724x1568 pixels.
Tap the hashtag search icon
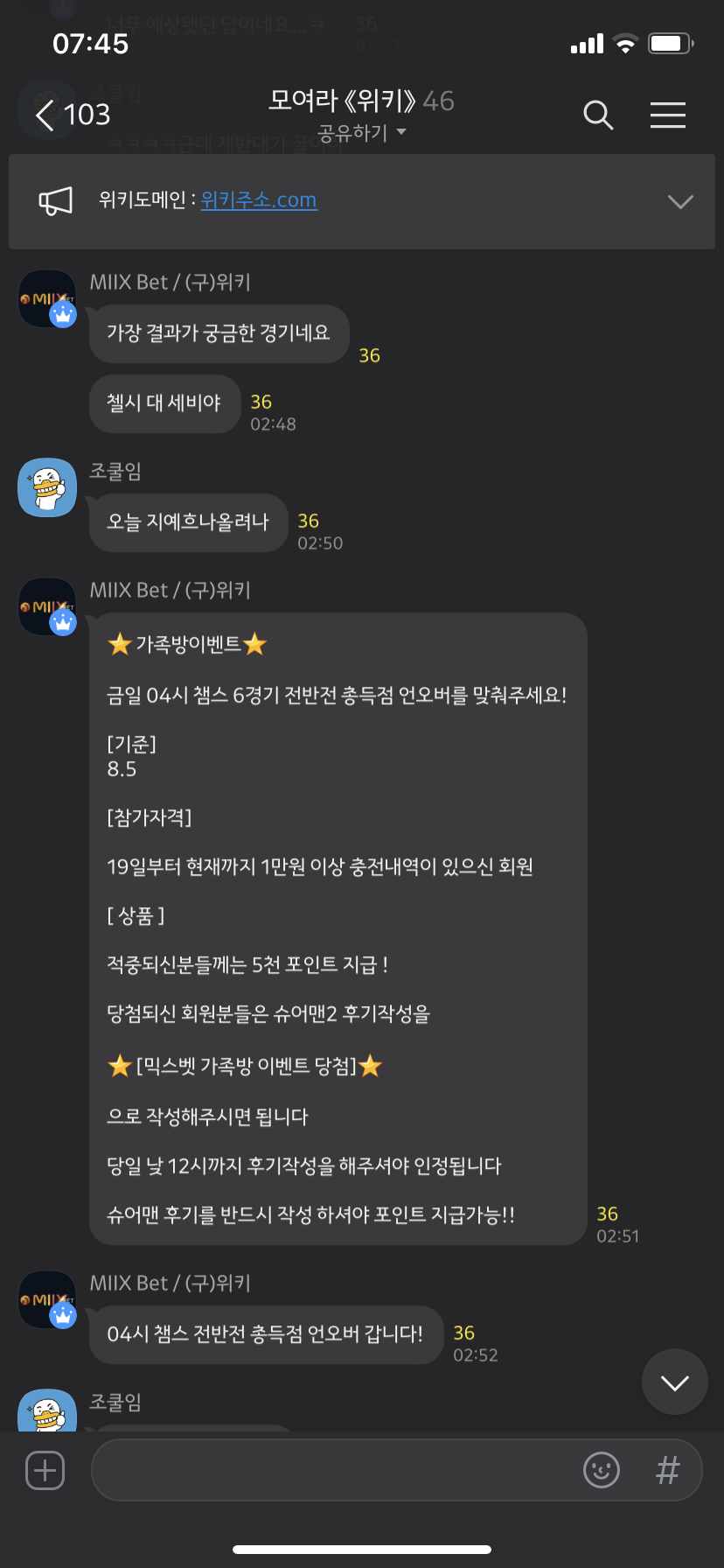(667, 1470)
